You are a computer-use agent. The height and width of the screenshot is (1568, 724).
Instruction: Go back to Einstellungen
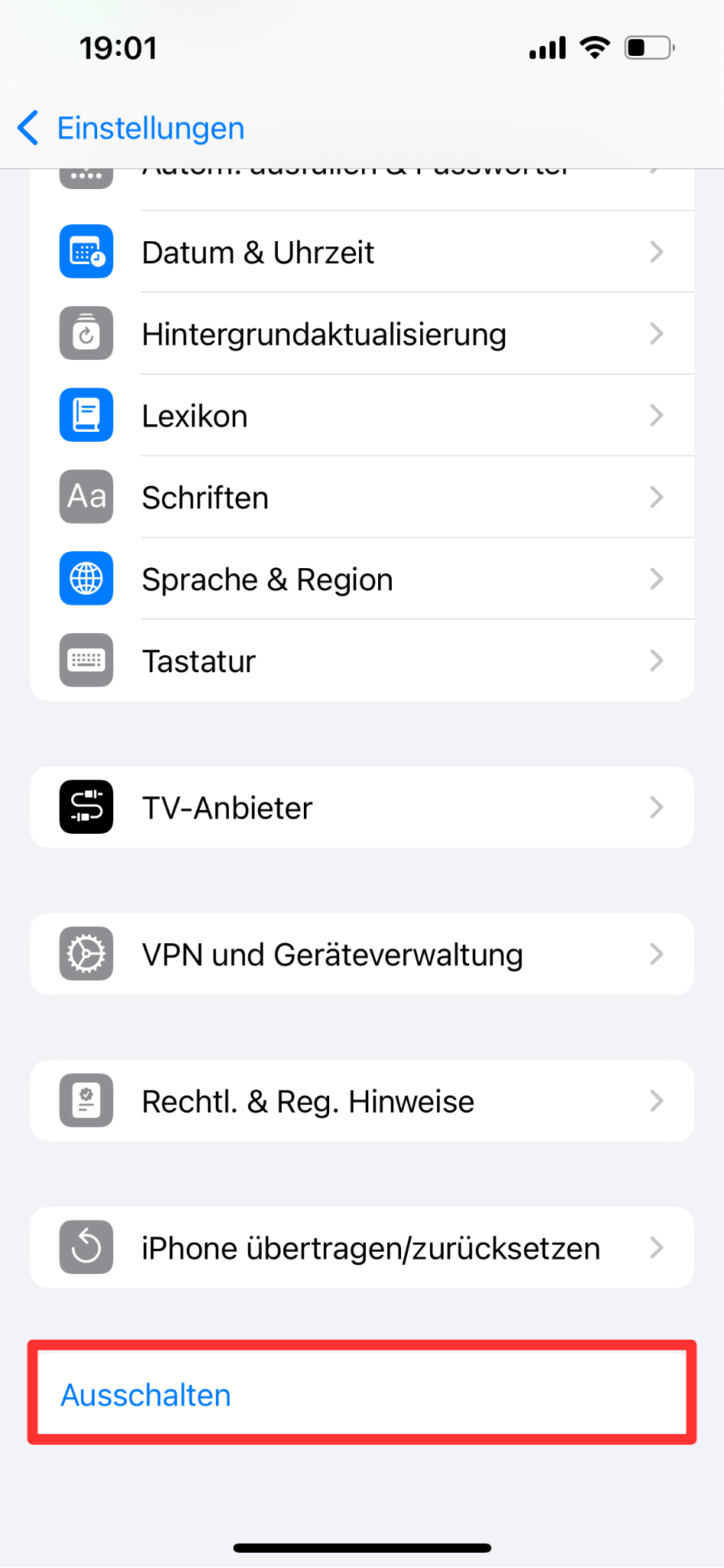coord(131,128)
